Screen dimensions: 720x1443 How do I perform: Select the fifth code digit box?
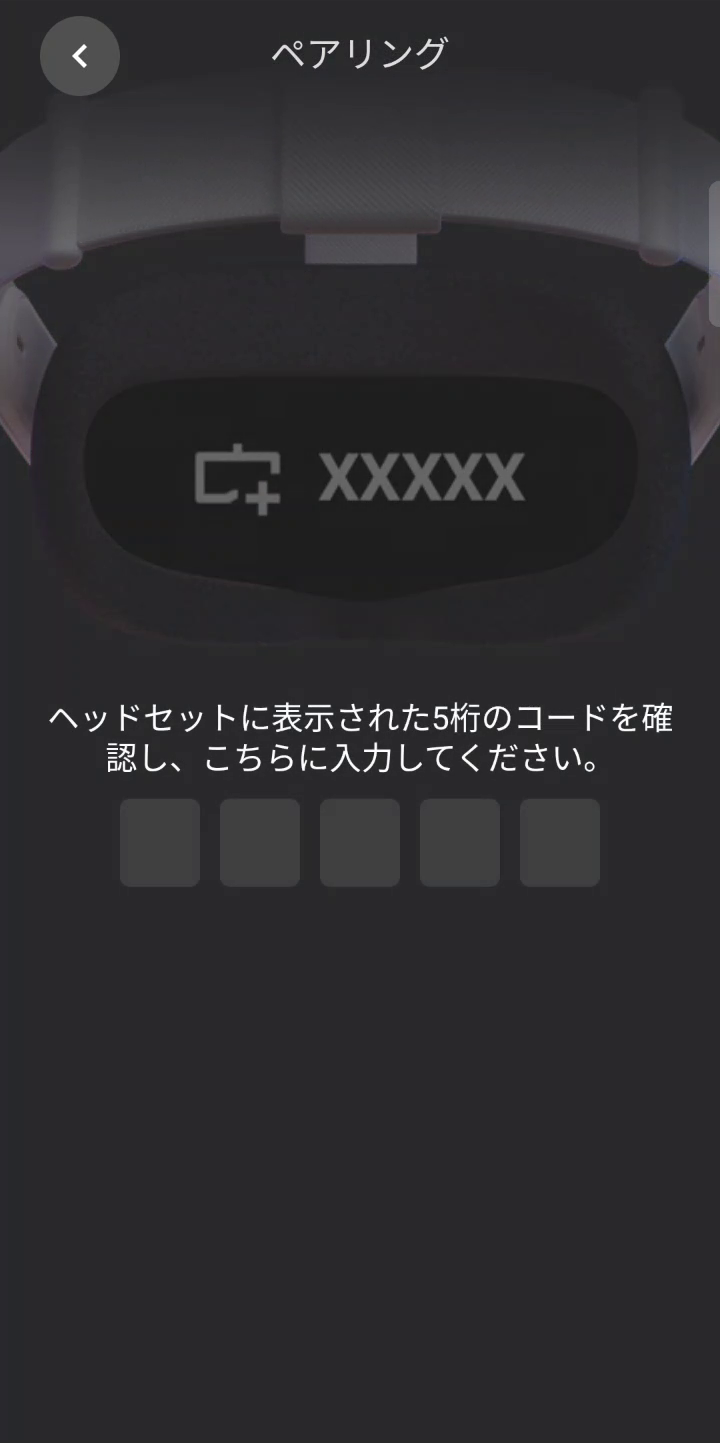[560, 842]
